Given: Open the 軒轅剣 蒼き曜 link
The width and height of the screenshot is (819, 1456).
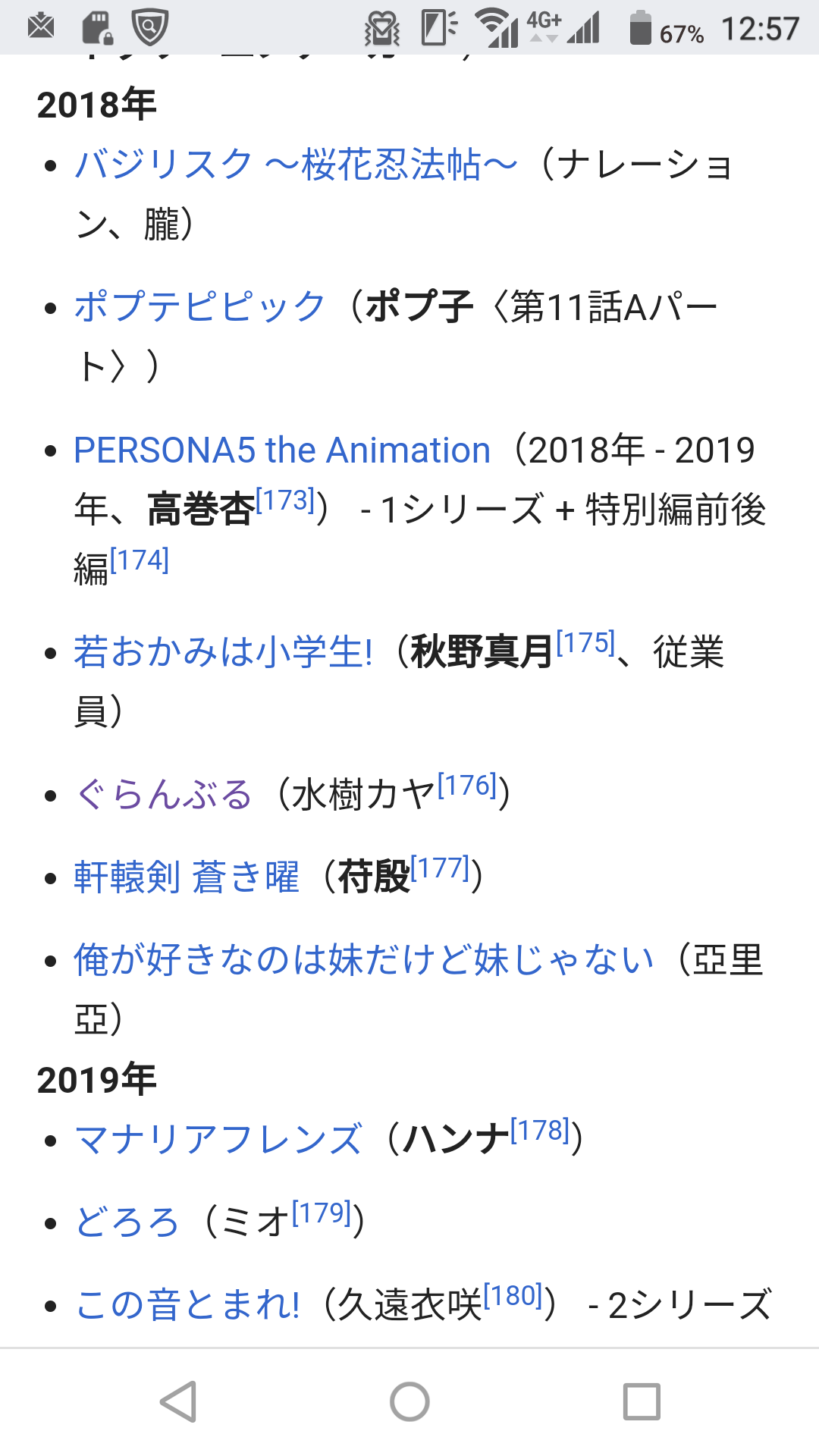Looking at the screenshot, I should point(187,877).
